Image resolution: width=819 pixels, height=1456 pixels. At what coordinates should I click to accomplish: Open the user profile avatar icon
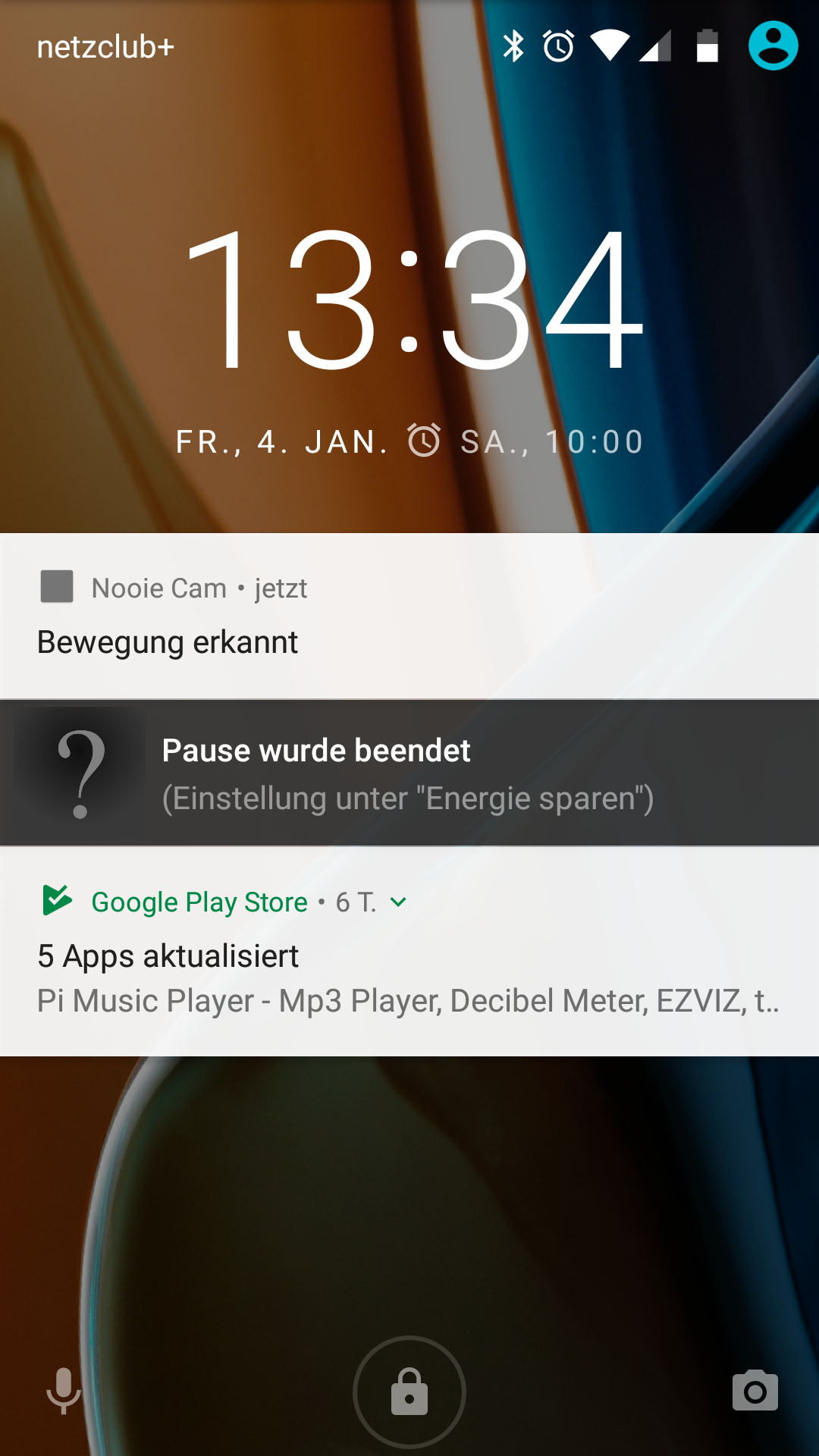click(x=773, y=45)
